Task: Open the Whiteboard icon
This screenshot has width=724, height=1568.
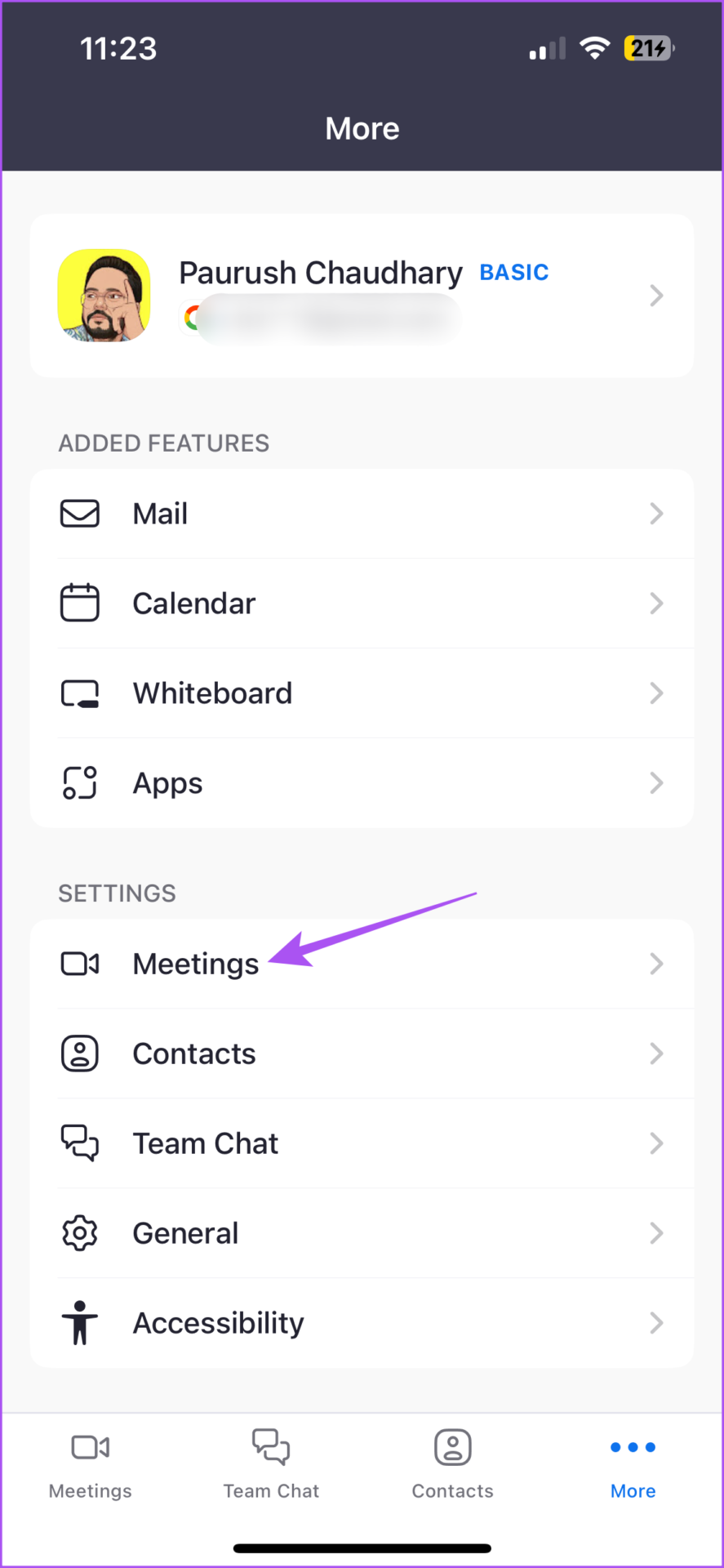Action: (79, 693)
